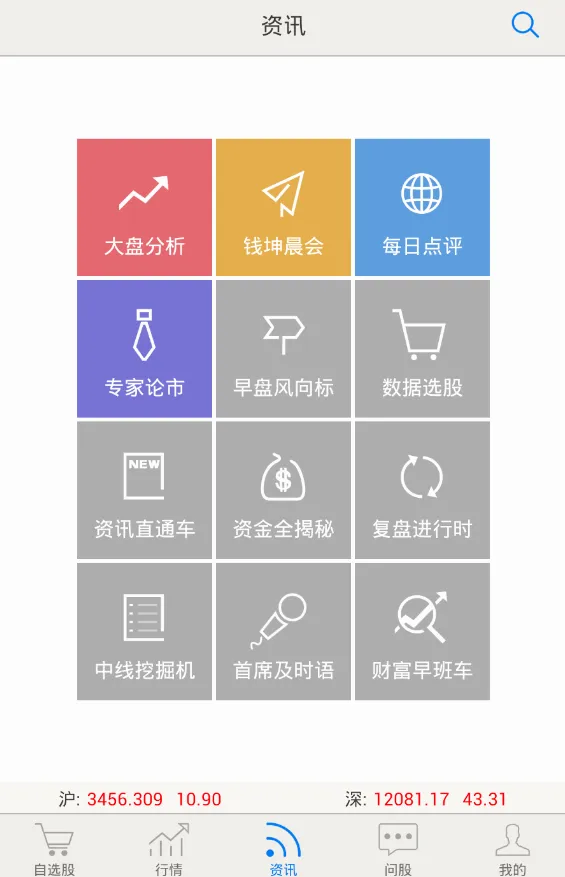Go to the 问股 tab
The width and height of the screenshot is (565, 877).
click(398, 847)
